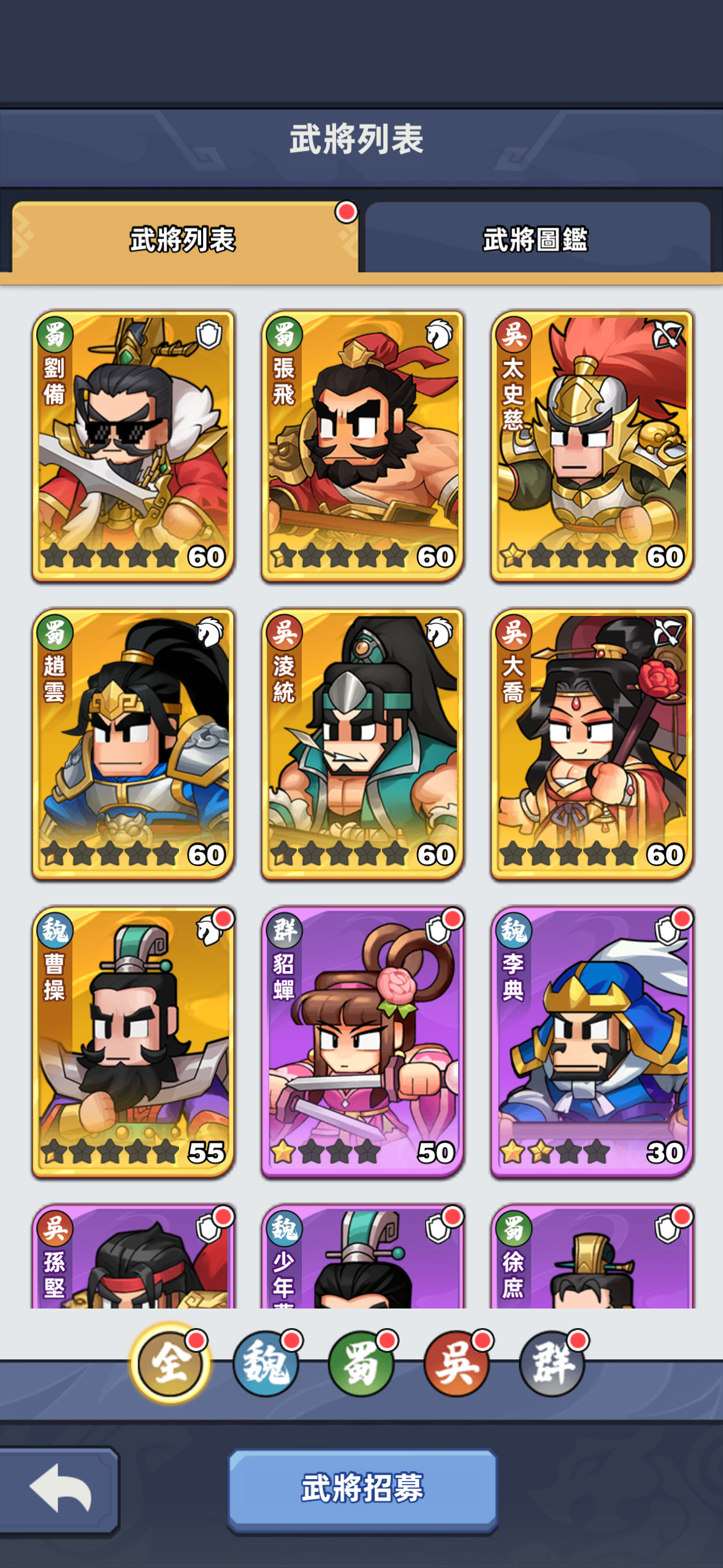Tap the 武將招募 recruit button
Image resolution: width=723 pixels, height=1568 pixels.
362,1489
